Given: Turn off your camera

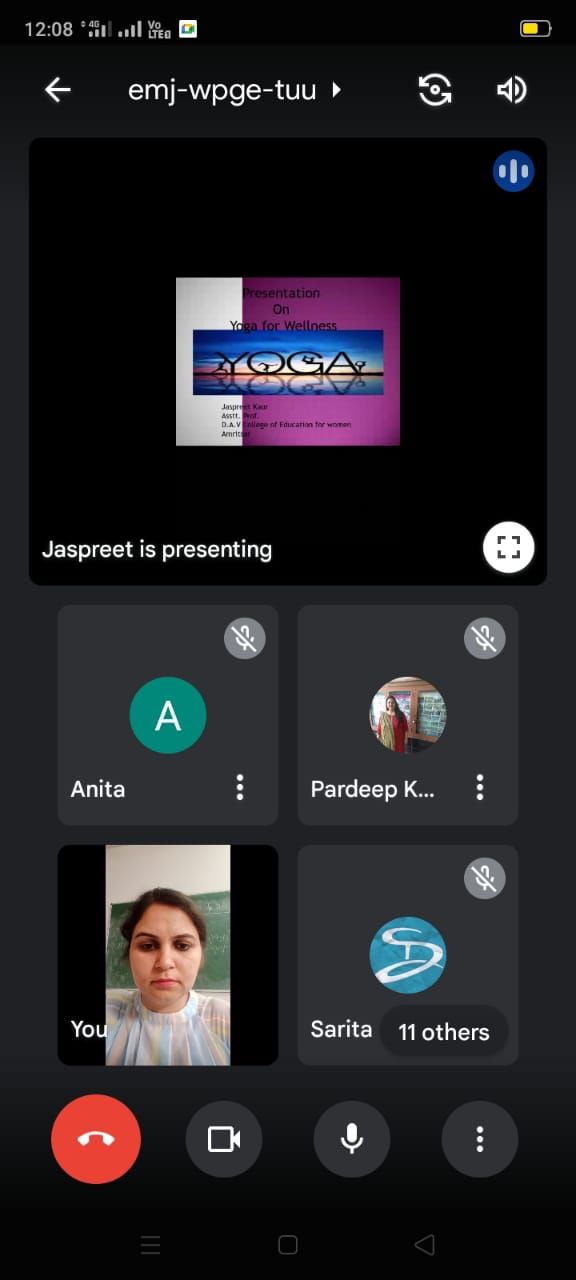Looking at the screenshot, I should [x=224, y=1139].
